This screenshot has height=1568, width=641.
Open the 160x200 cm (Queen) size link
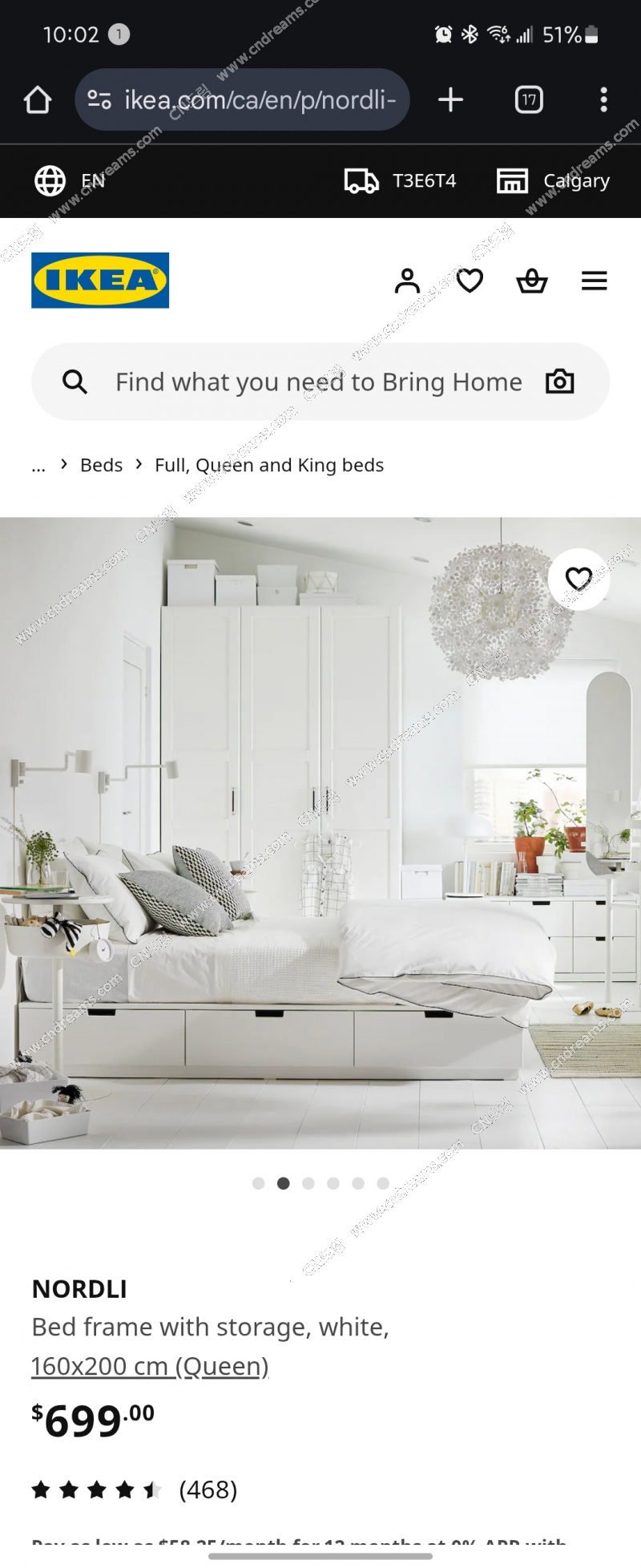tap(150, 1366)
